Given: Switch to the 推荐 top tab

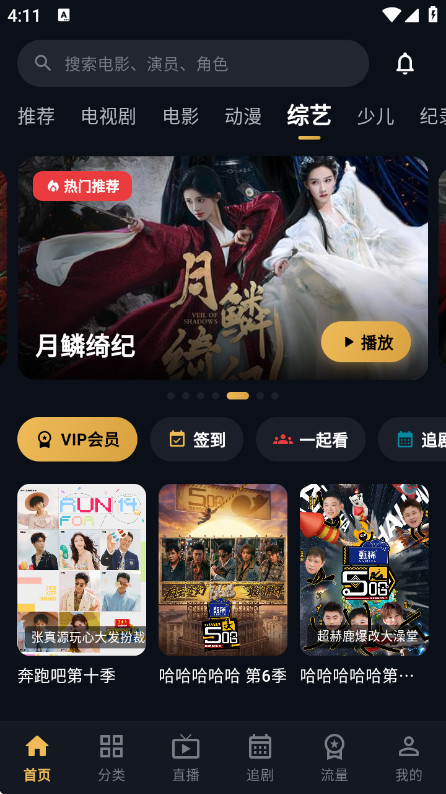Looking at the screenshot, I should 36,116.
